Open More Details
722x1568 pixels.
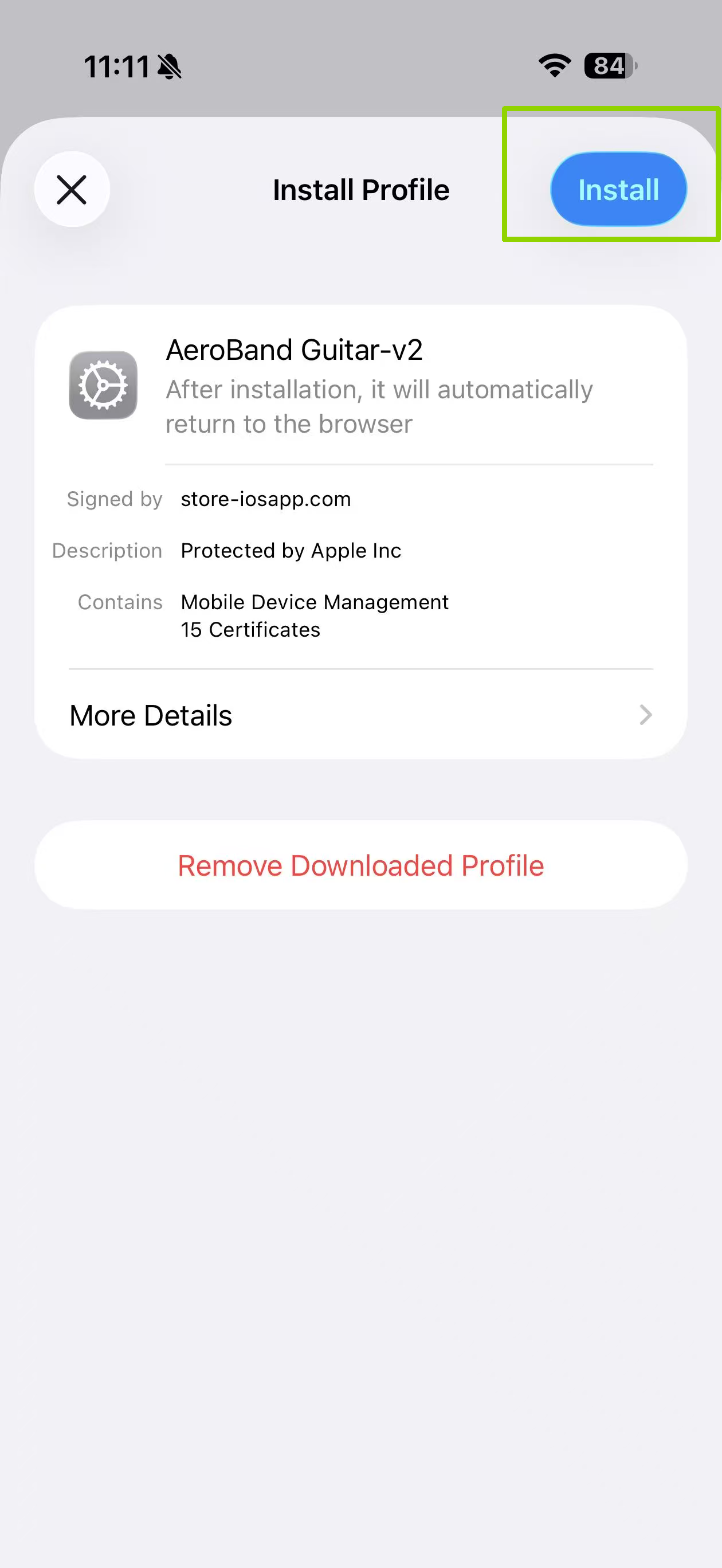(x=360, y=715)
